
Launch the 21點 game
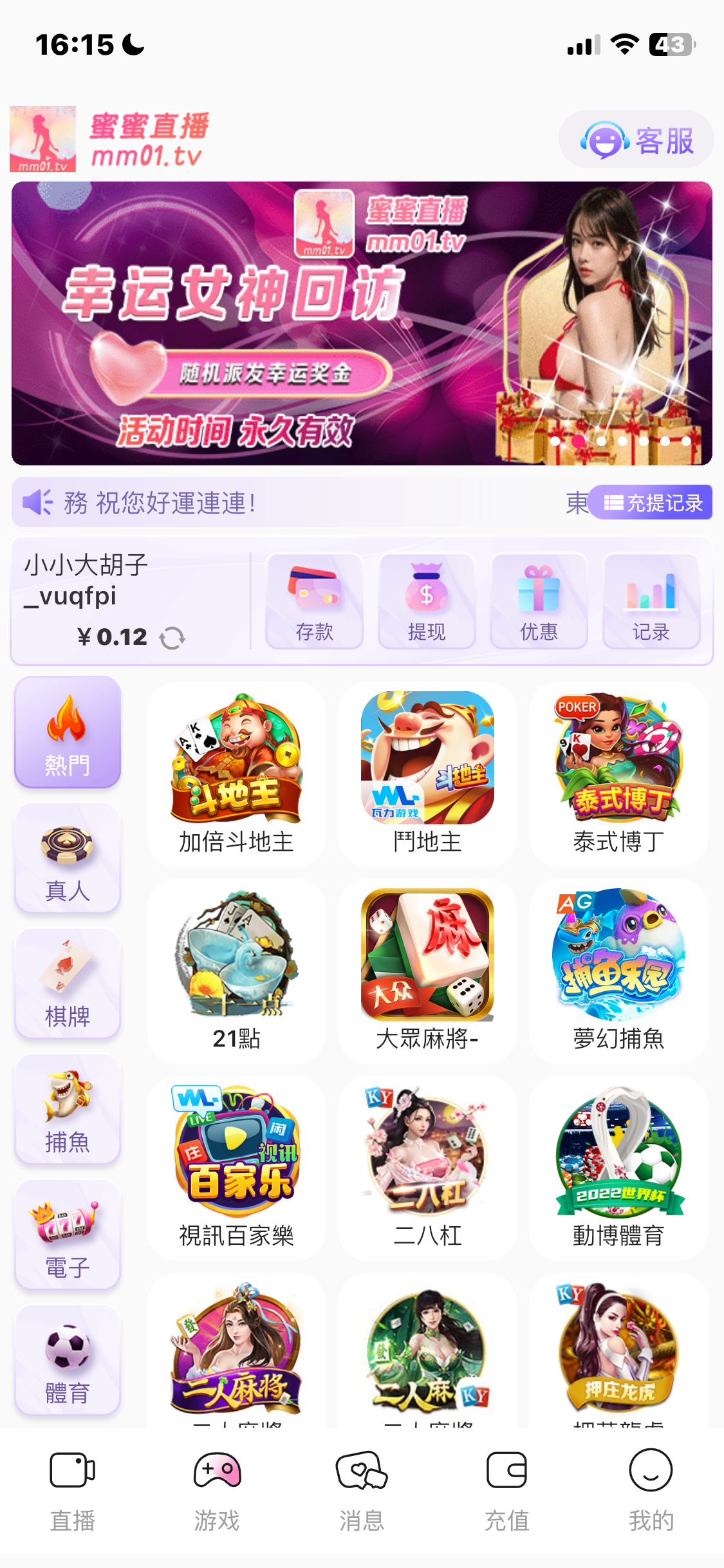236,971
